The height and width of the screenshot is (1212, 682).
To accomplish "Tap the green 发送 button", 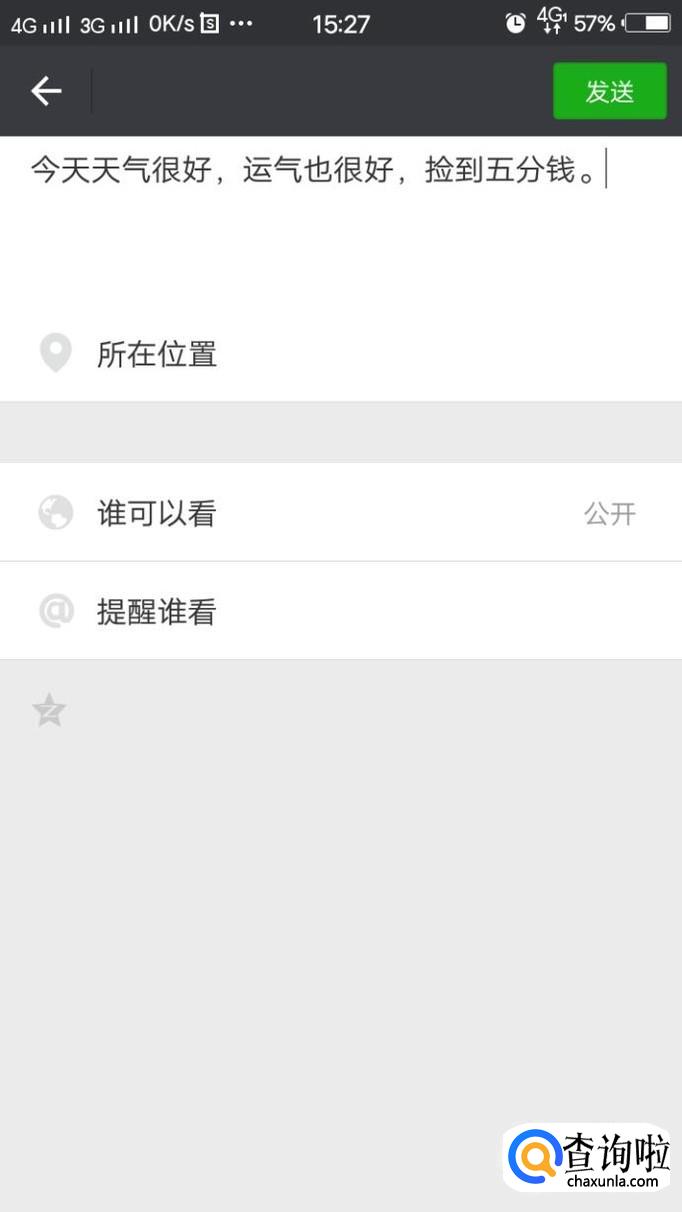I will 609,91.
